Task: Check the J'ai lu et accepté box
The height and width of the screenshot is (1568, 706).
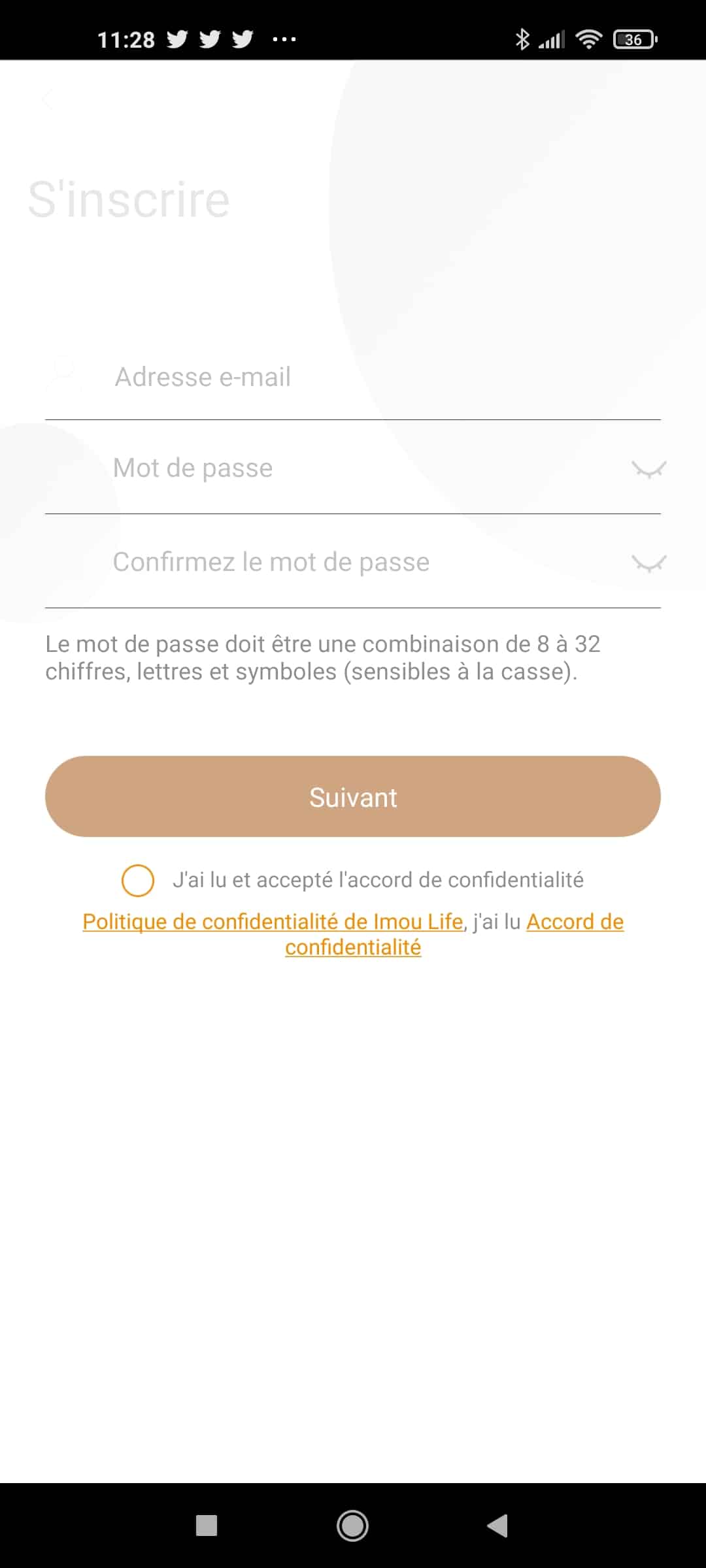Action: (138, 880)
